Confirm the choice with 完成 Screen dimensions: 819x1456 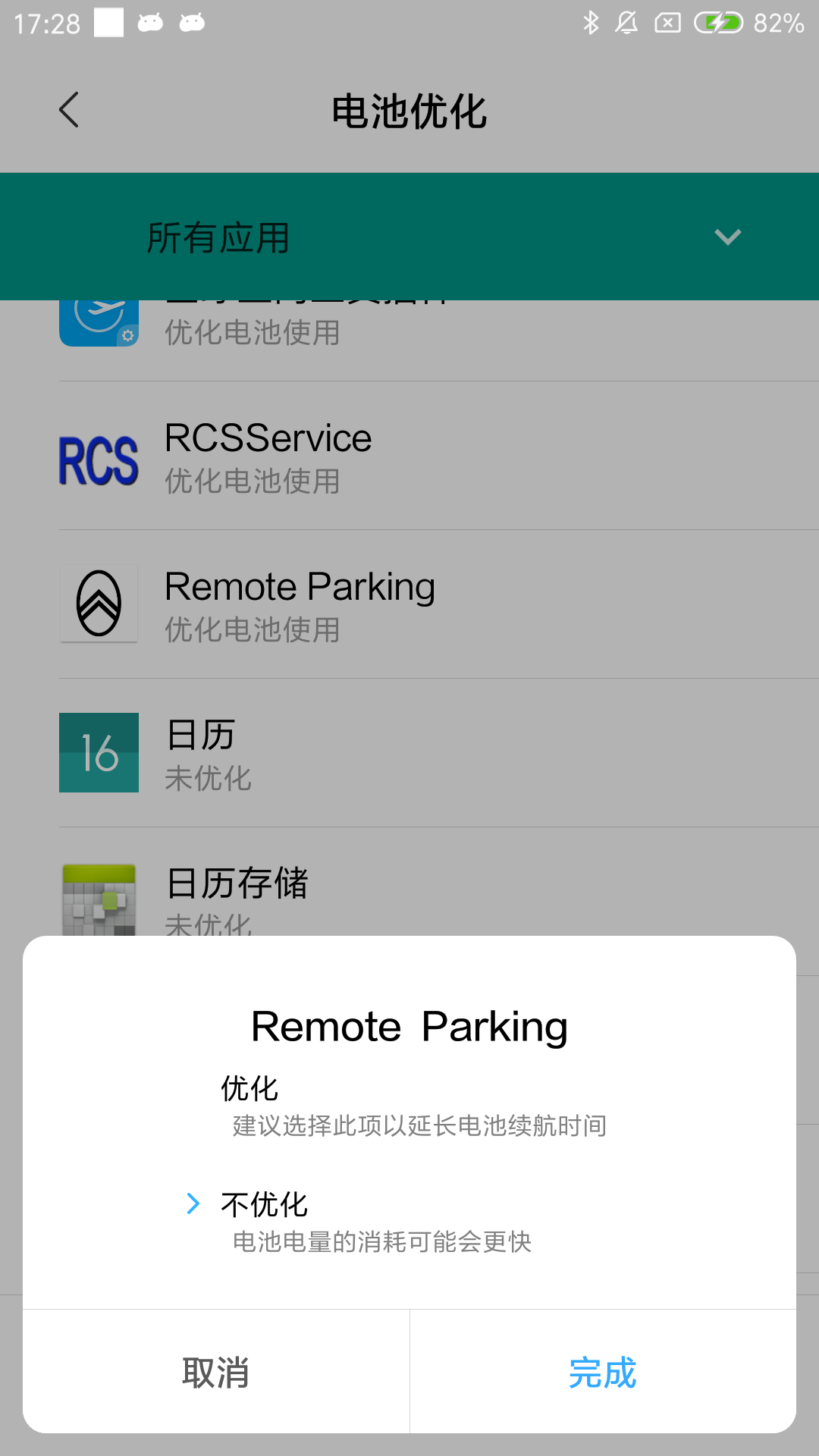pos(603,1373)
